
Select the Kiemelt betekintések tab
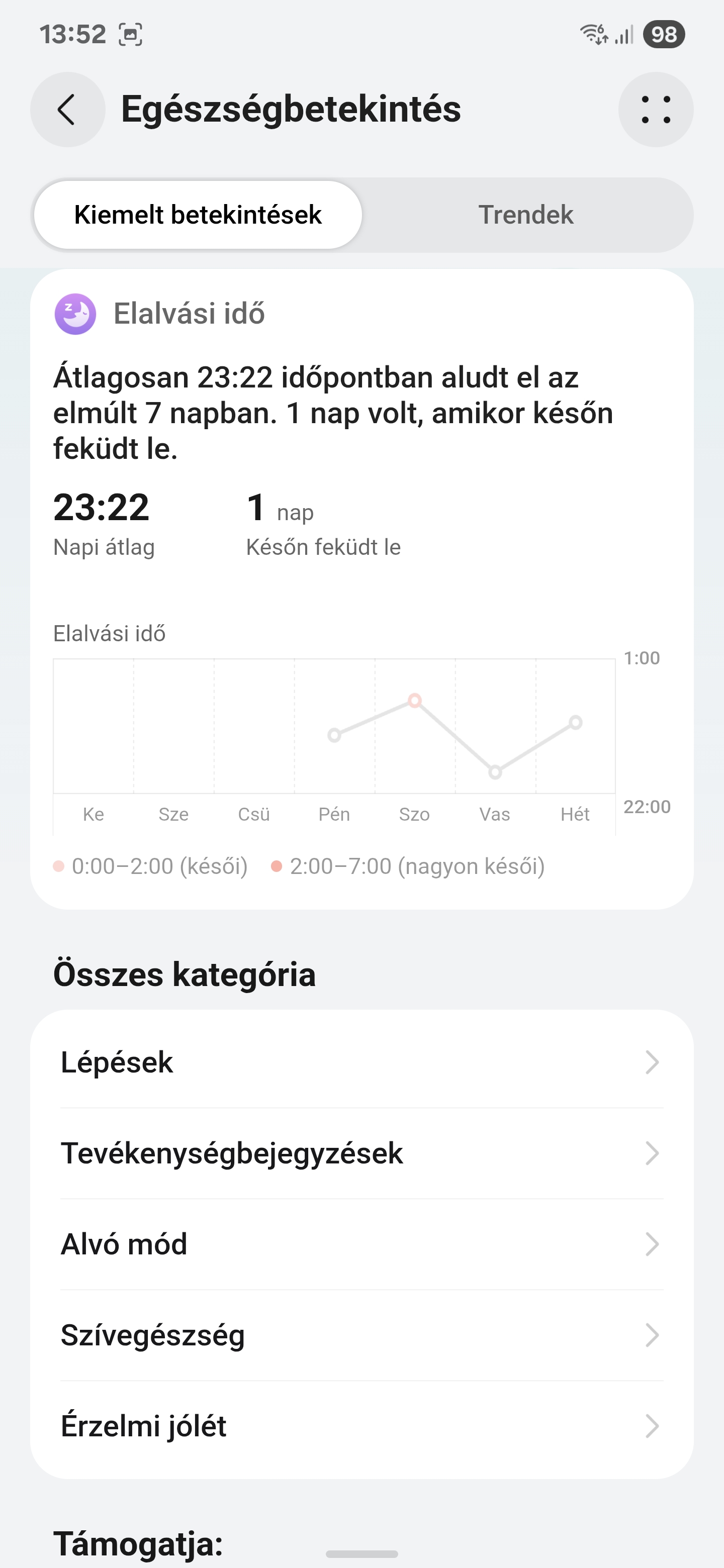coord(198,215)
